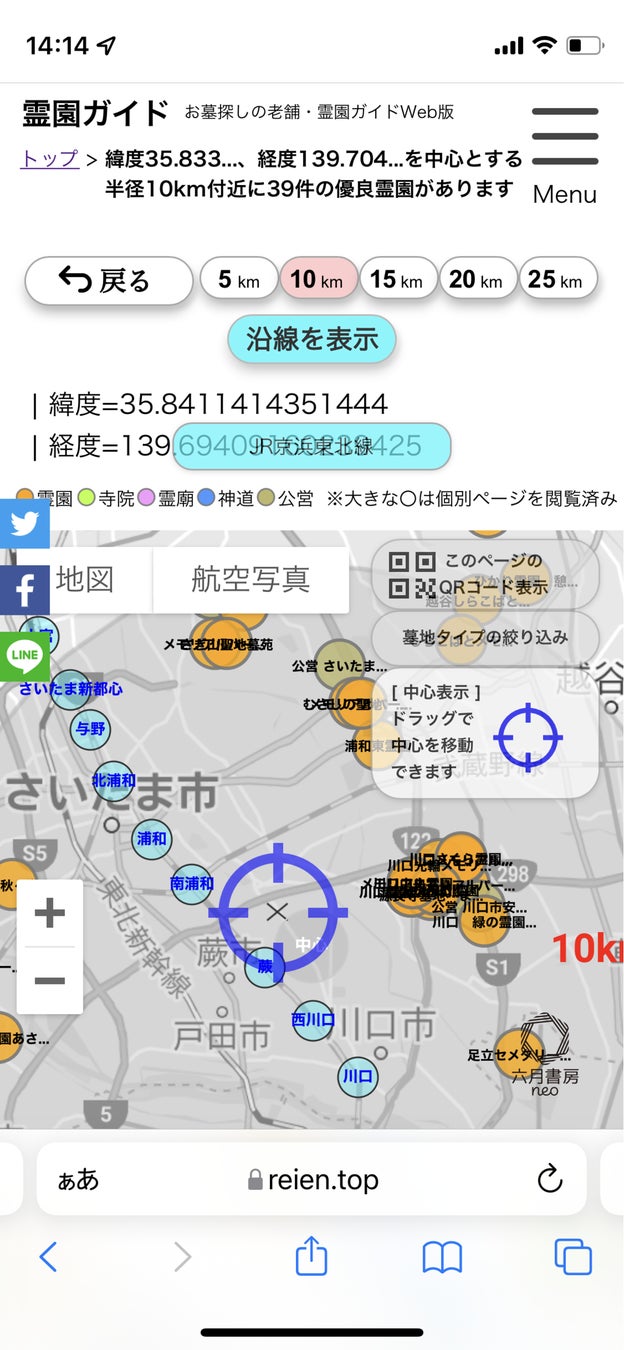Select the 5 km radius
The image size is (624, 1350).
tap(239, 279)
